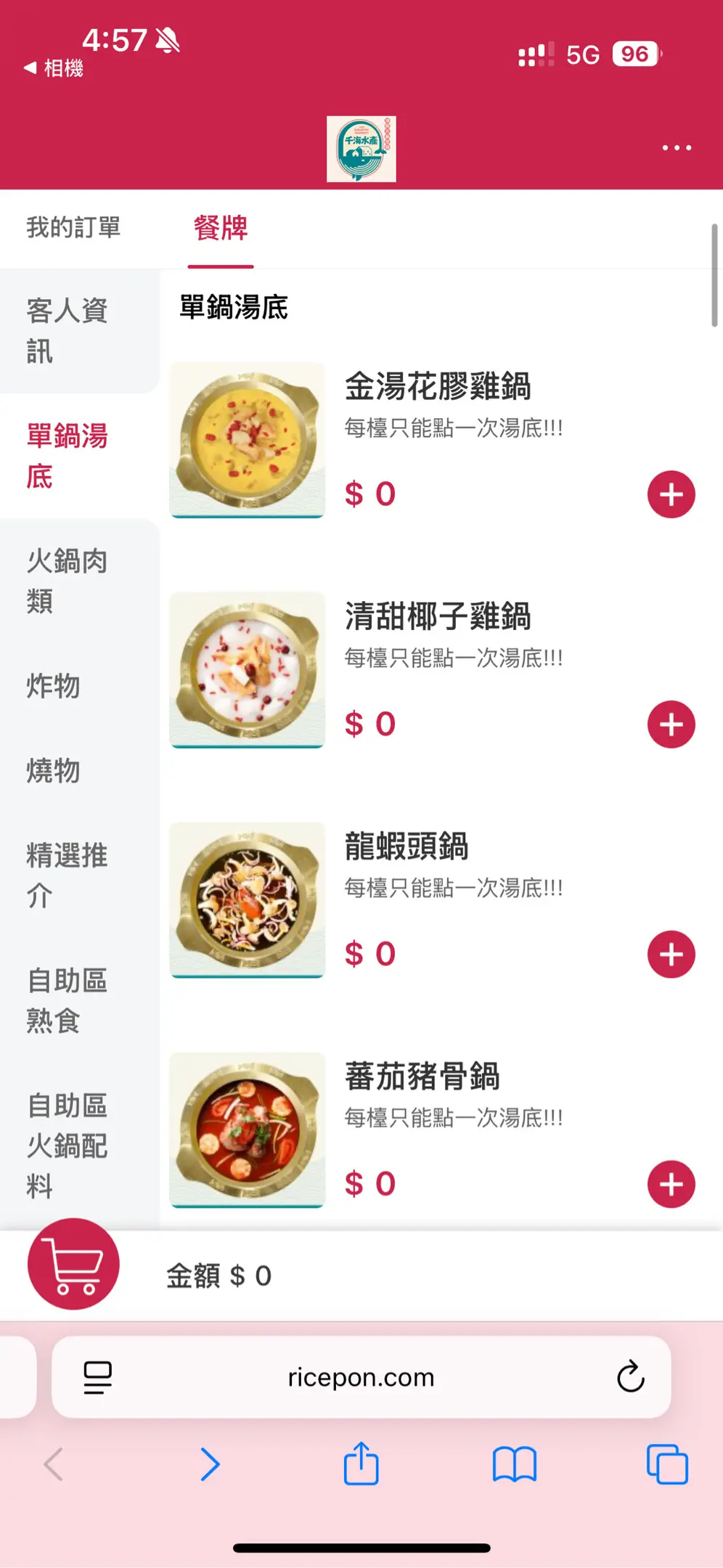Show the 燒物 category
The image size is (723, 1568).
coord(54,770)
